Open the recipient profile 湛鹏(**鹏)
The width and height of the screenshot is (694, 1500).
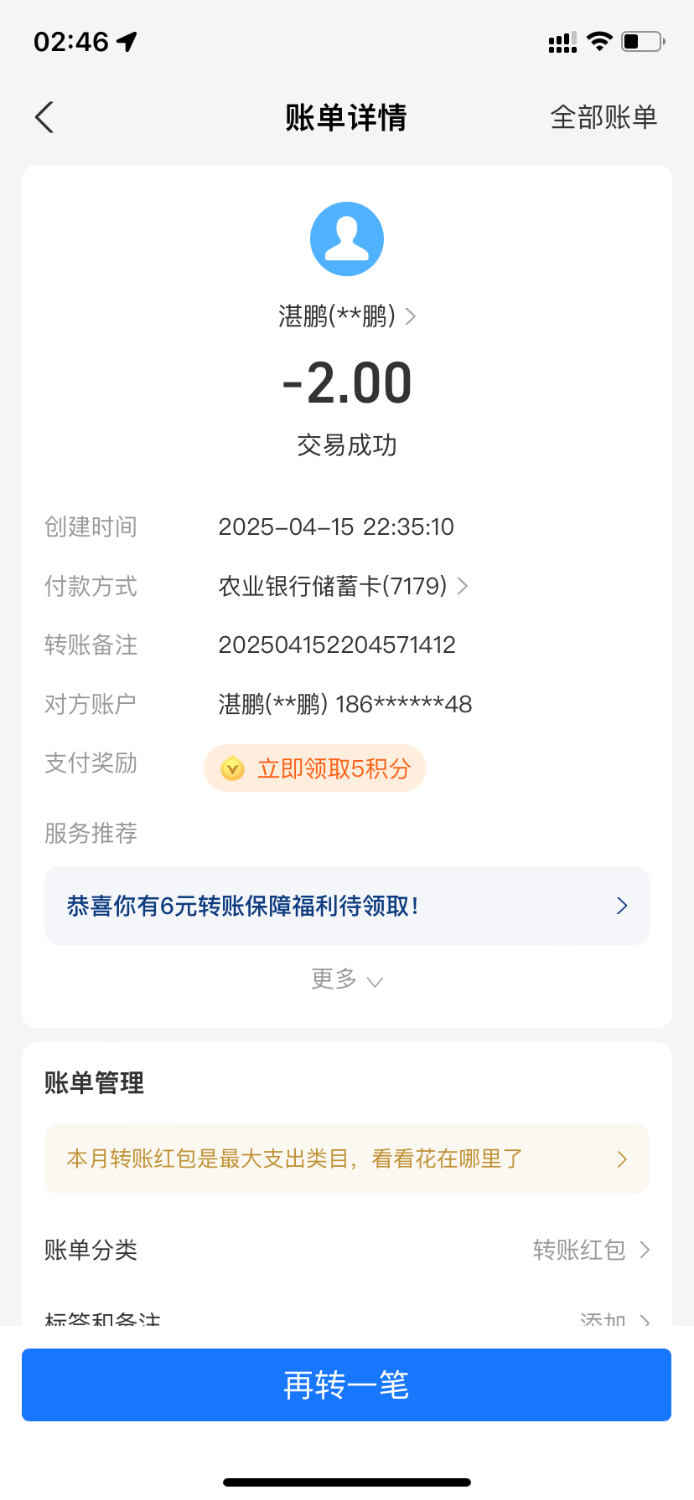[x=347, y=316]
